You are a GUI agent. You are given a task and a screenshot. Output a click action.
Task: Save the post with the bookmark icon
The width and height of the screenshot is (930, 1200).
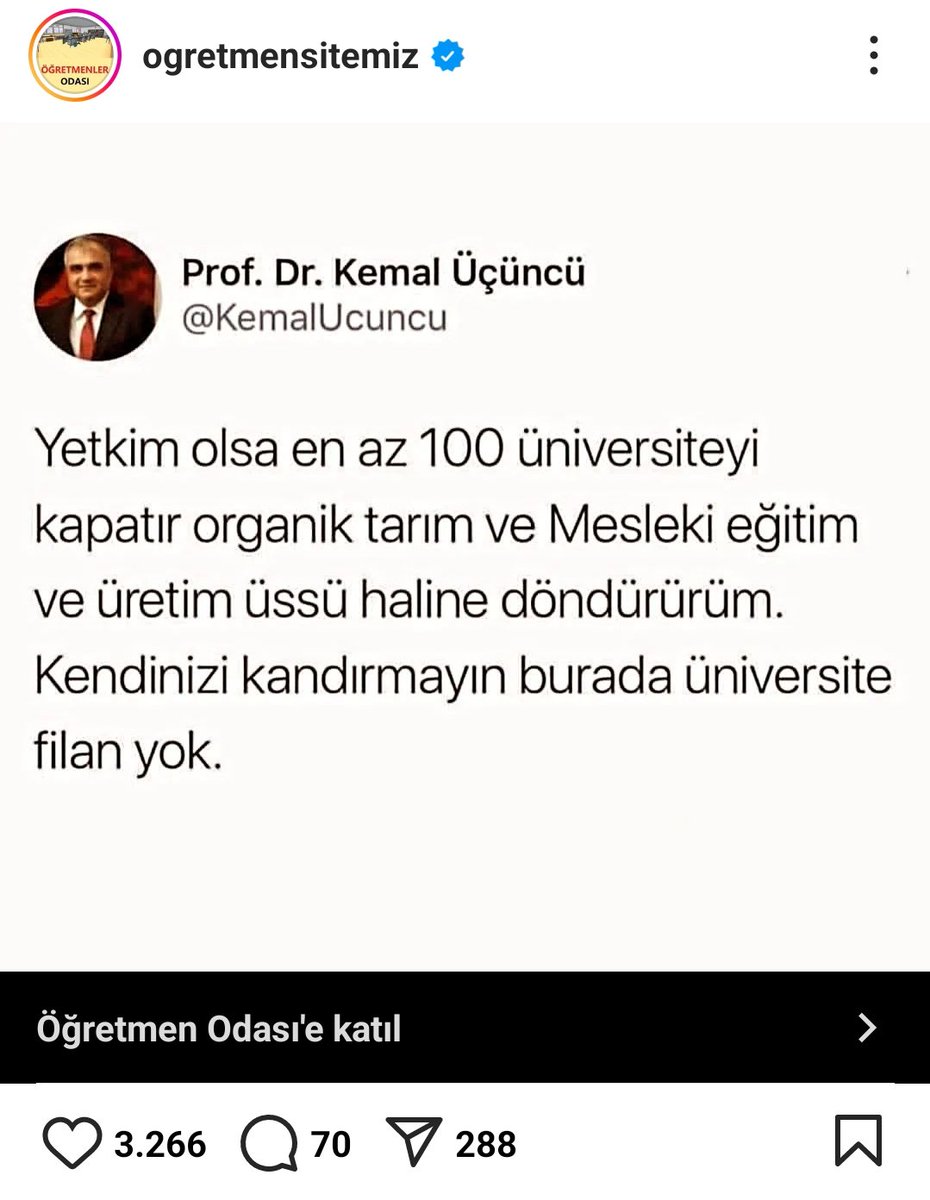[x=858, y=1142]
